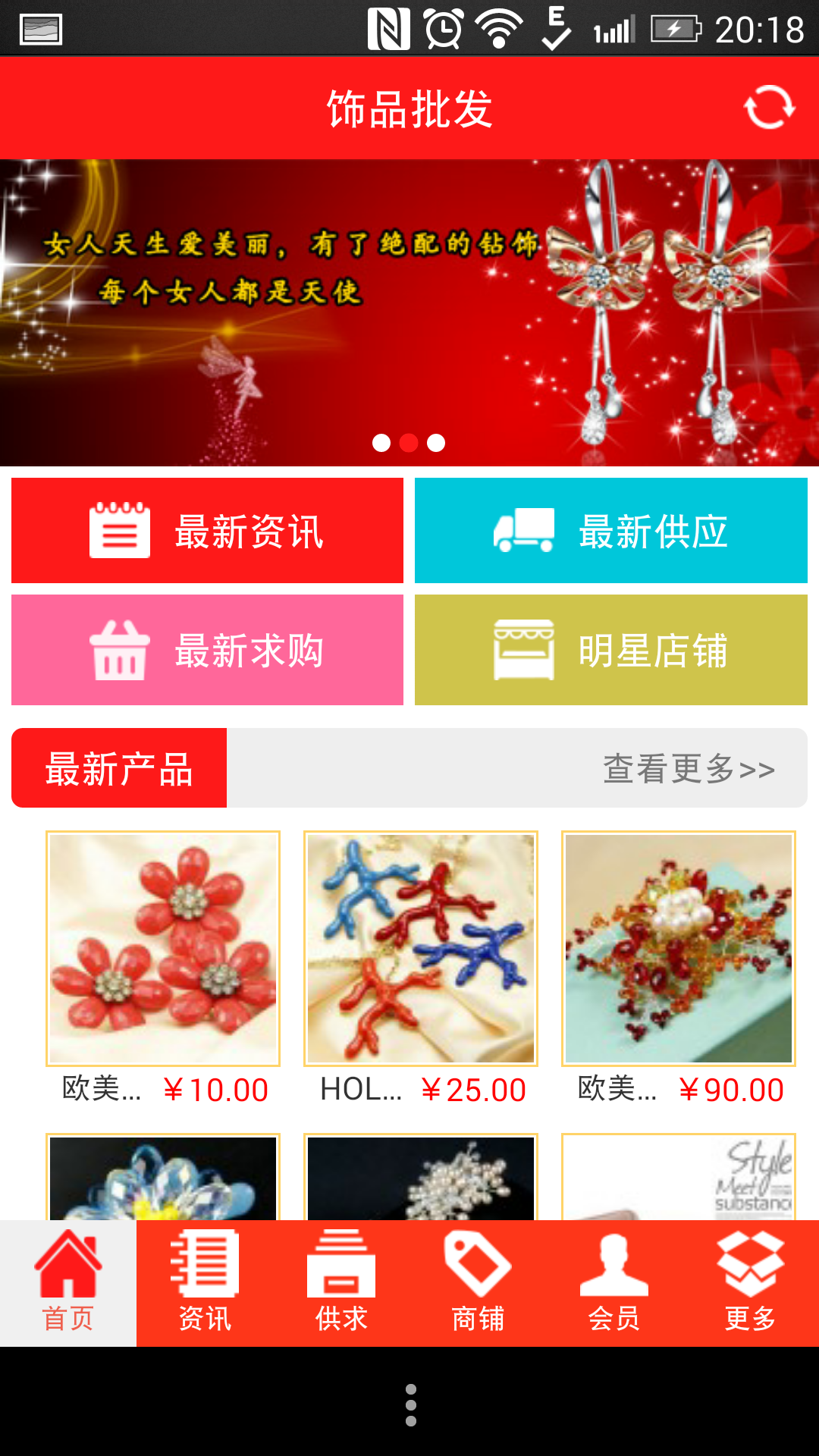Screen dimensions: 819x1456
Task: Open beaded brooch product priced ¥90.00
Action: pyautogui.click(x=679, y=949)
